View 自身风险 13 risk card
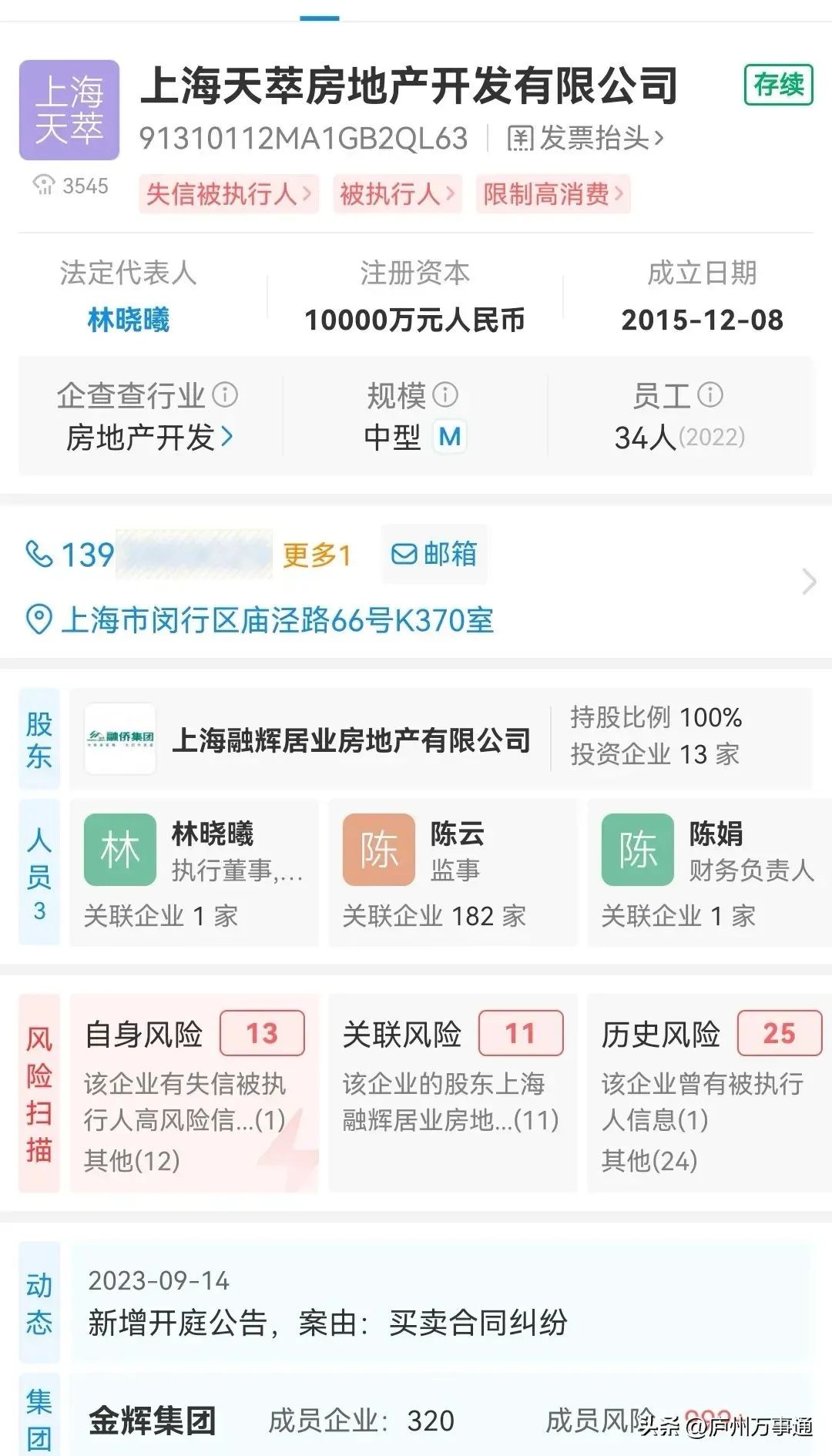Screen dimensions: 832x1456 (x=194, y=1094)
